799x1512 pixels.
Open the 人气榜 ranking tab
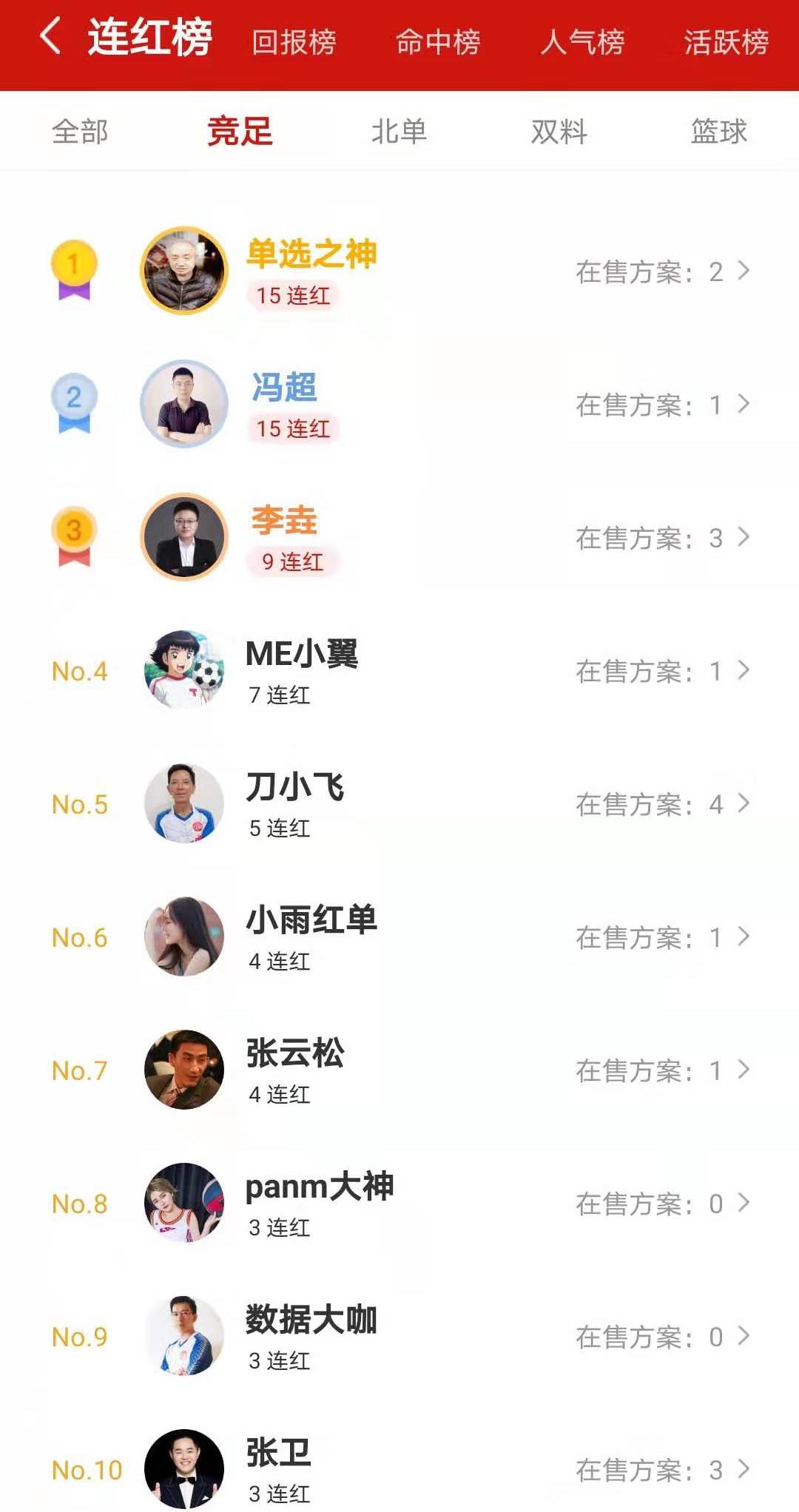[582, 41]
